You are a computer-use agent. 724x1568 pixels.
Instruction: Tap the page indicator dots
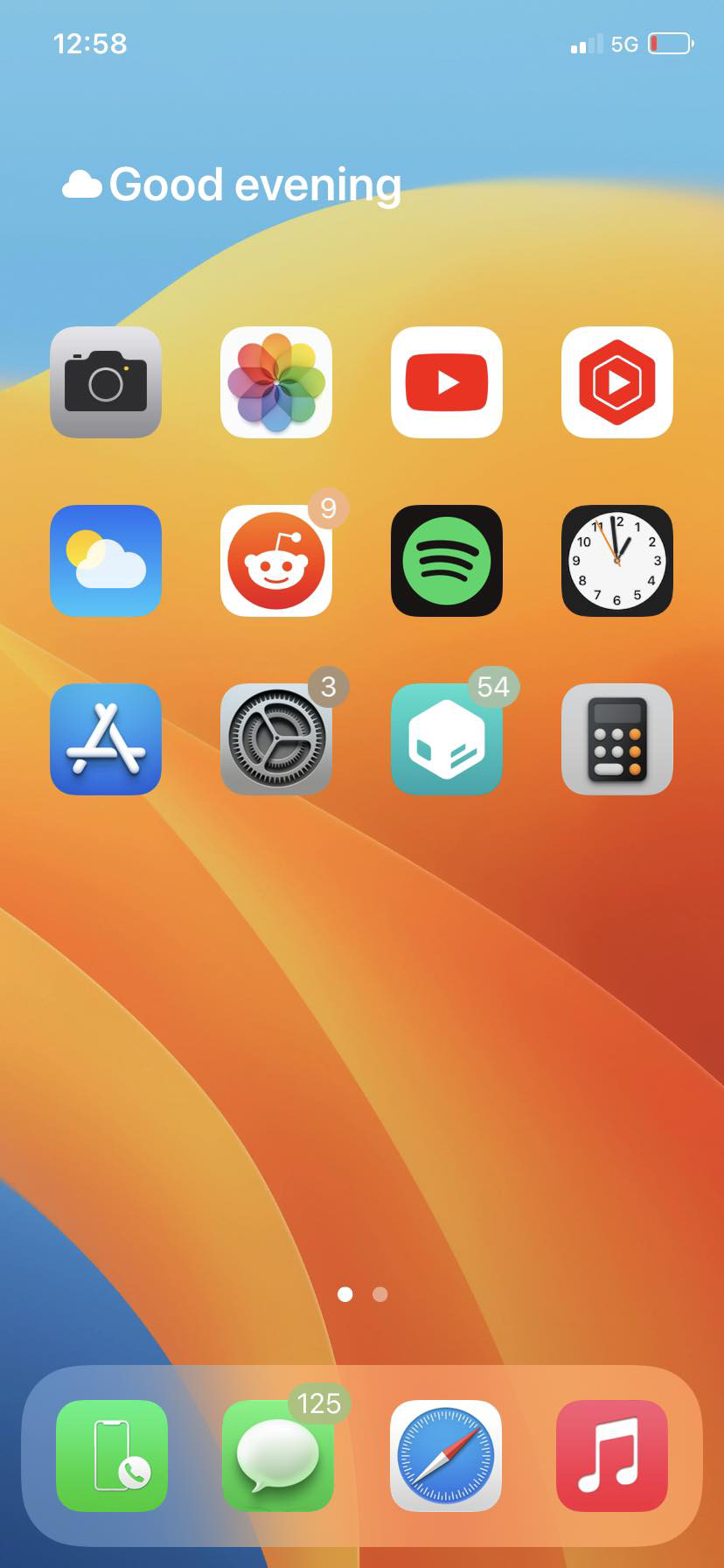(x=362, y=1294)
